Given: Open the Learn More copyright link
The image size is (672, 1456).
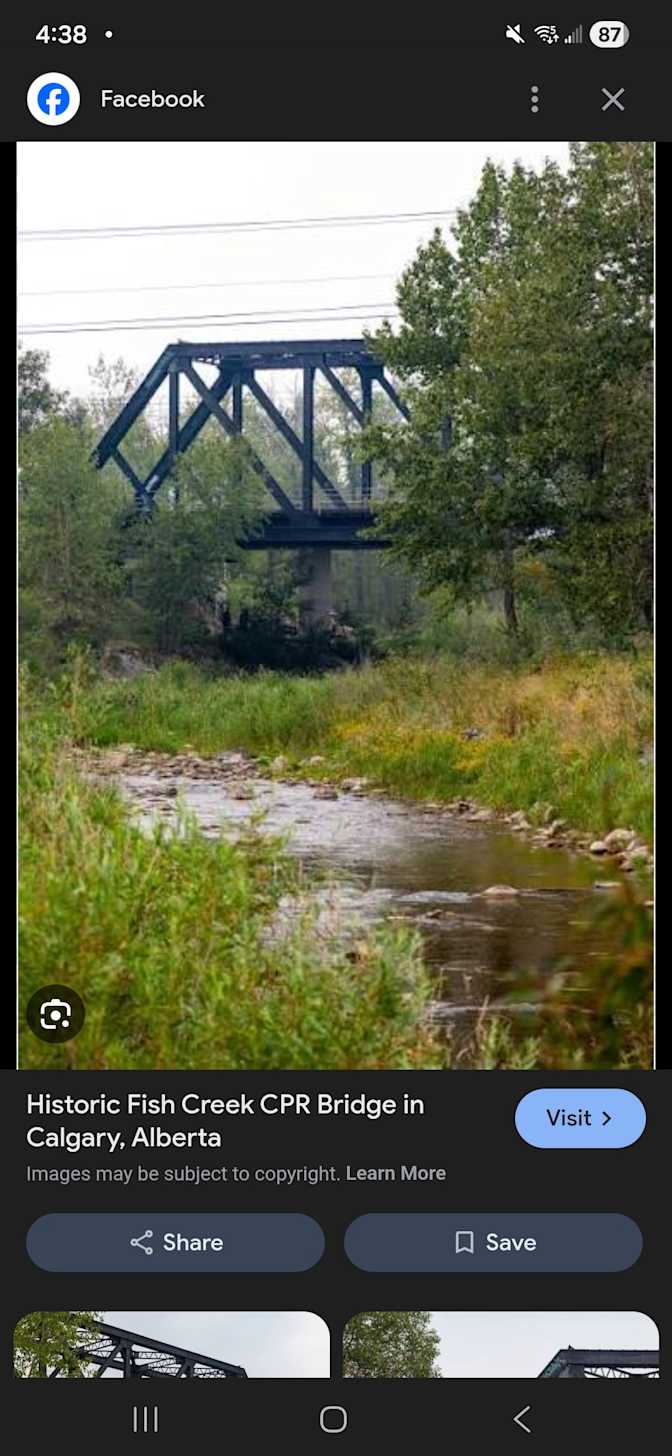Looking at the screenshot, I should tap(396, 1173).
